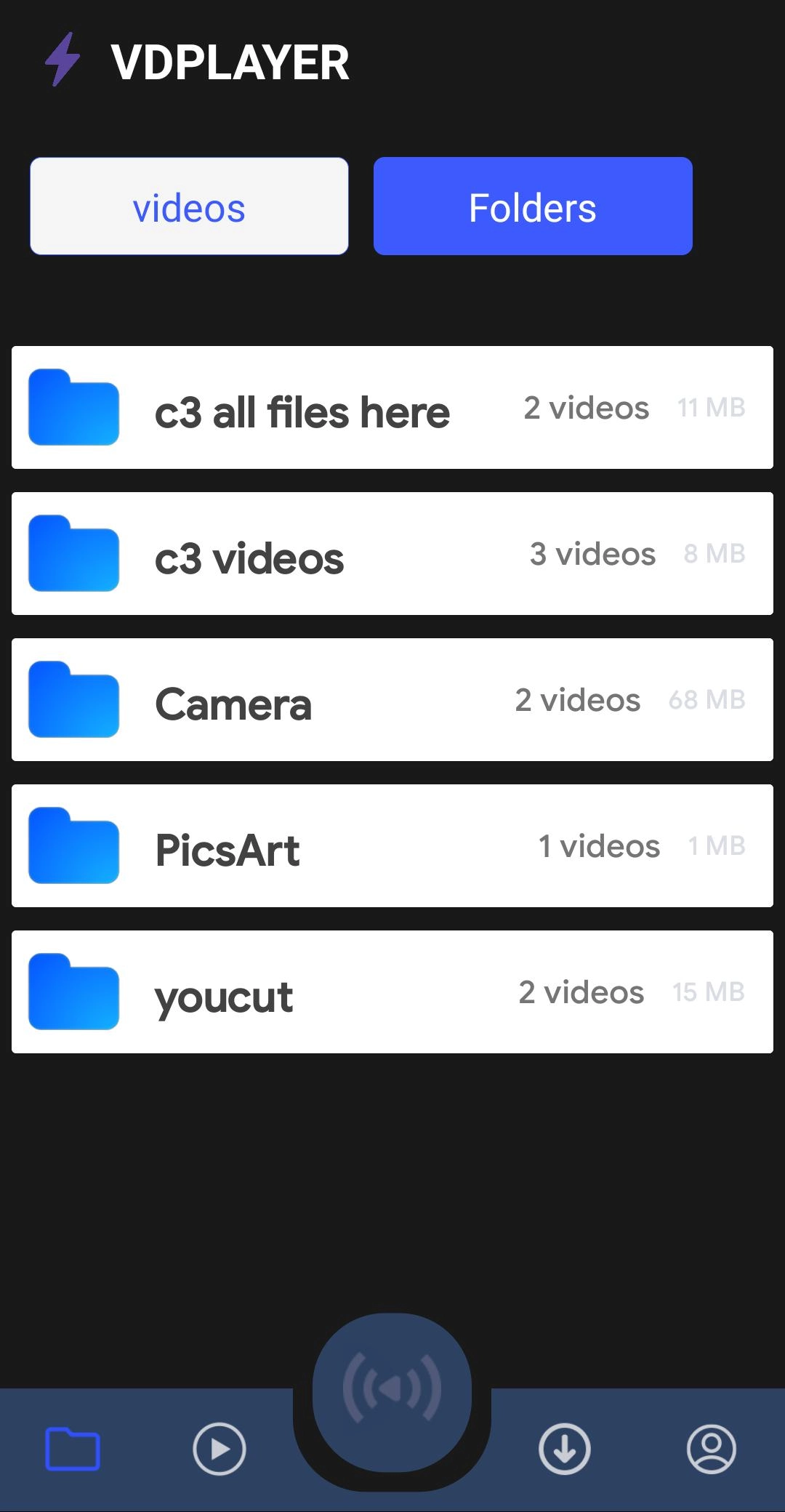Tap the center broadcast button
Screen dimensions: 785x1512
point(392,1391)
